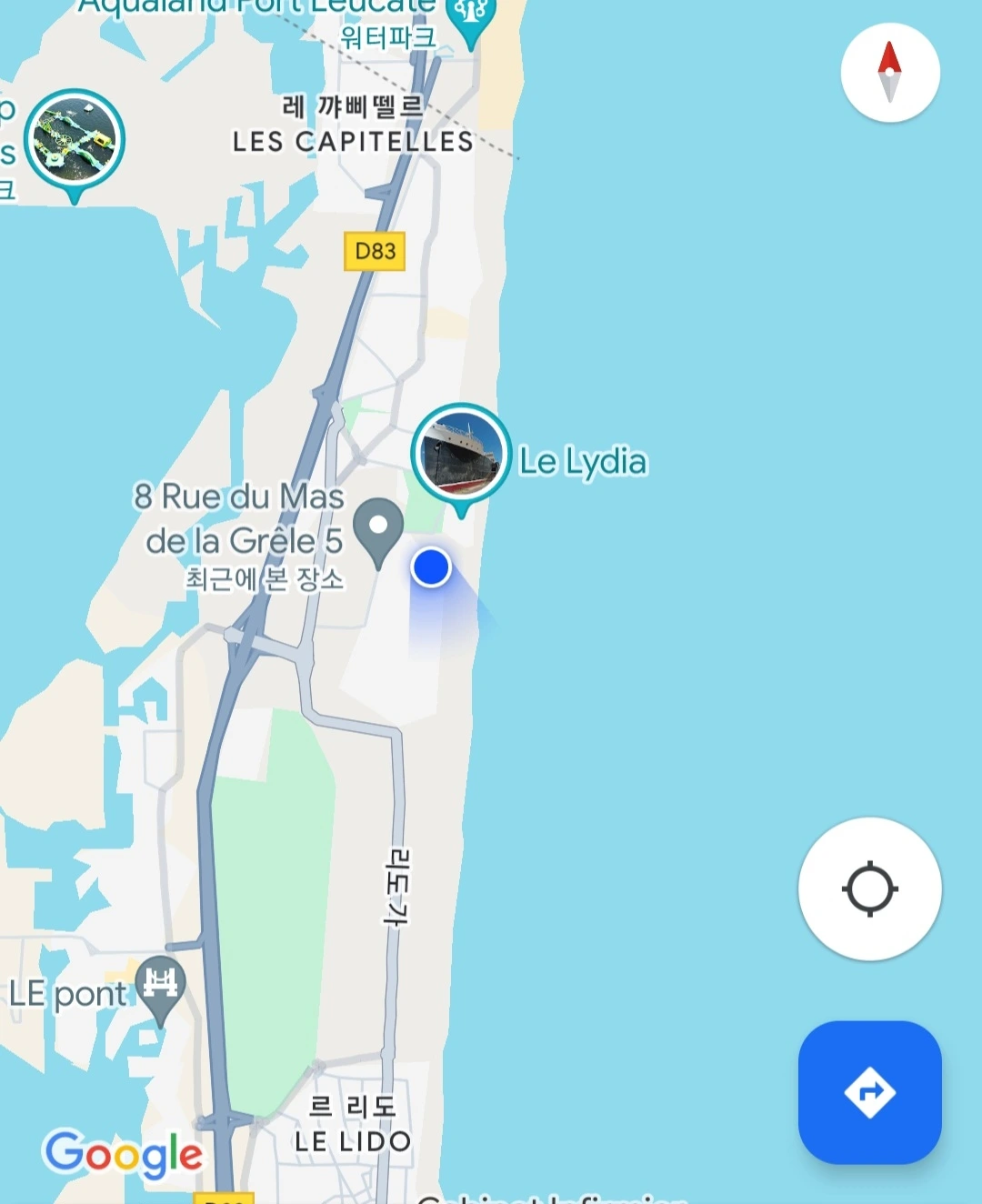Center map on my current location
The width and height of the screenshot is (982, 1204).
pyautogui.click(x=869, y=888)
